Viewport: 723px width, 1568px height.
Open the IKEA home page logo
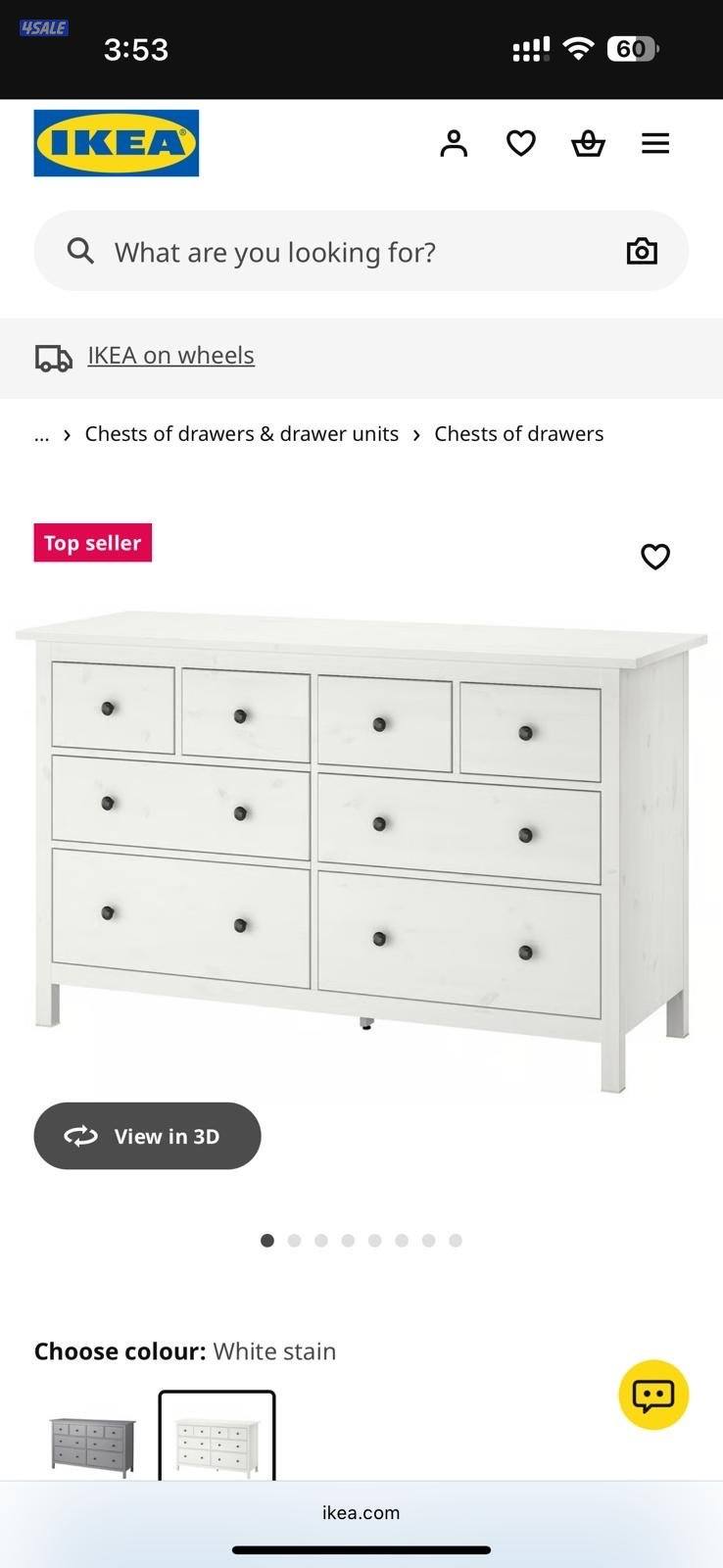click(x=117, y=143)
